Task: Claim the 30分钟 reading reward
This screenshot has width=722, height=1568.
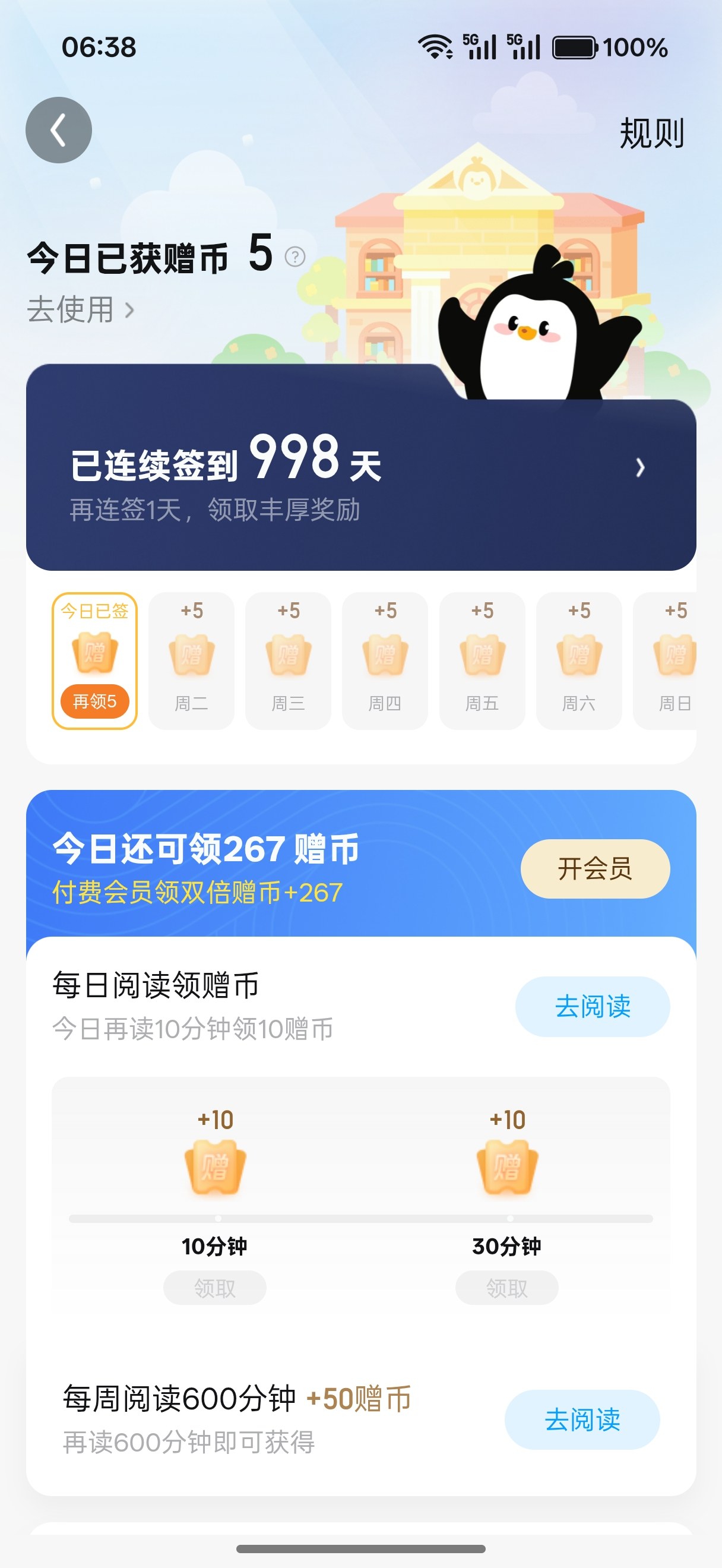Action: 506,1288
